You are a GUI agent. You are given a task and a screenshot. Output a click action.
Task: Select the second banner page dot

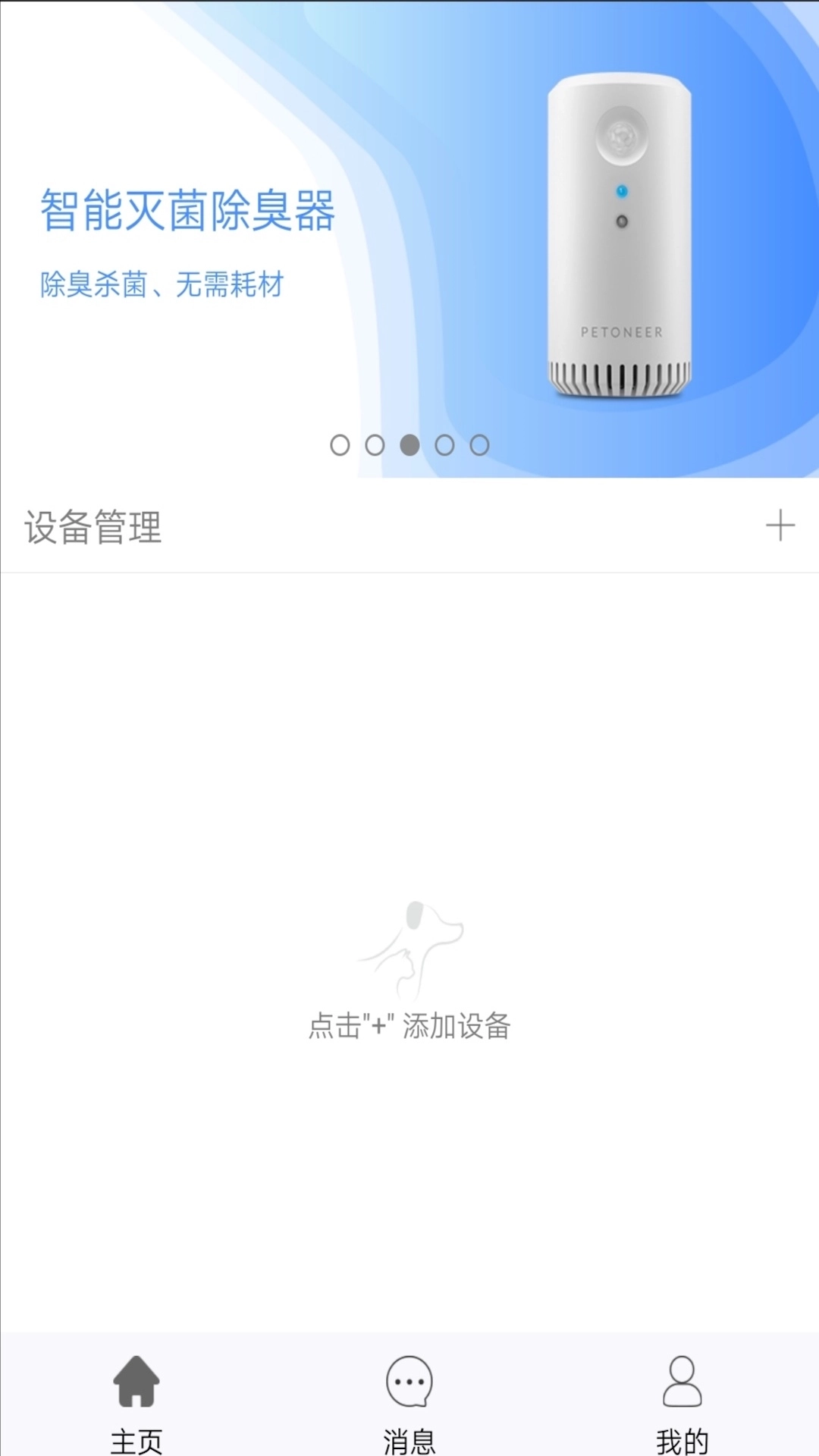pyautogui.click(x=375, y=445)
